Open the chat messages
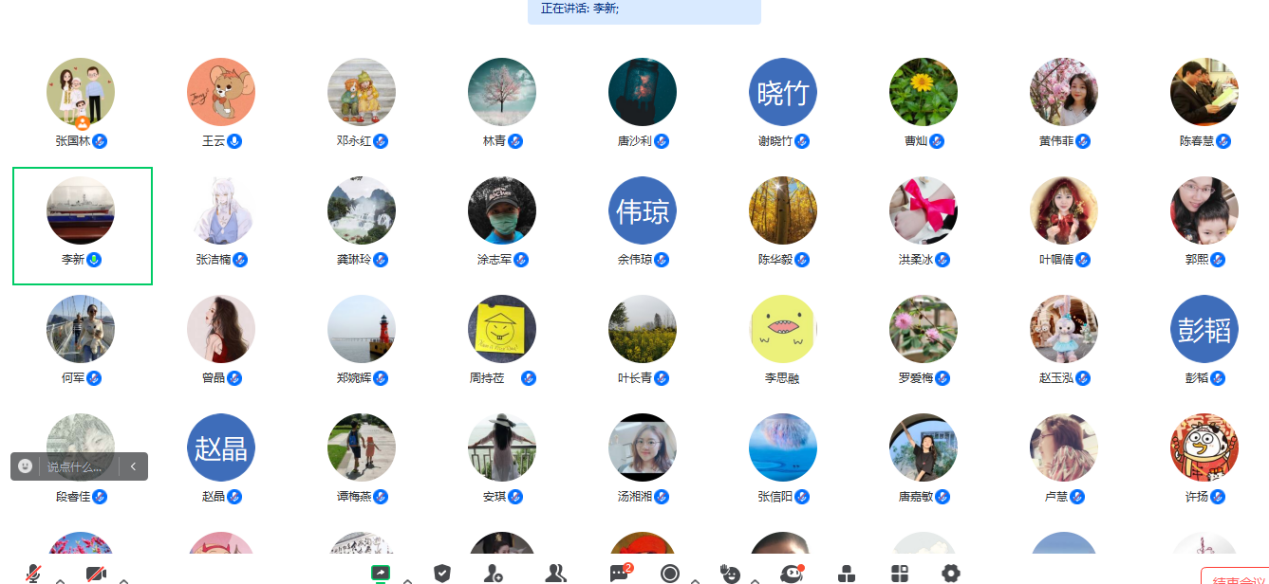 tap(619, 573)
